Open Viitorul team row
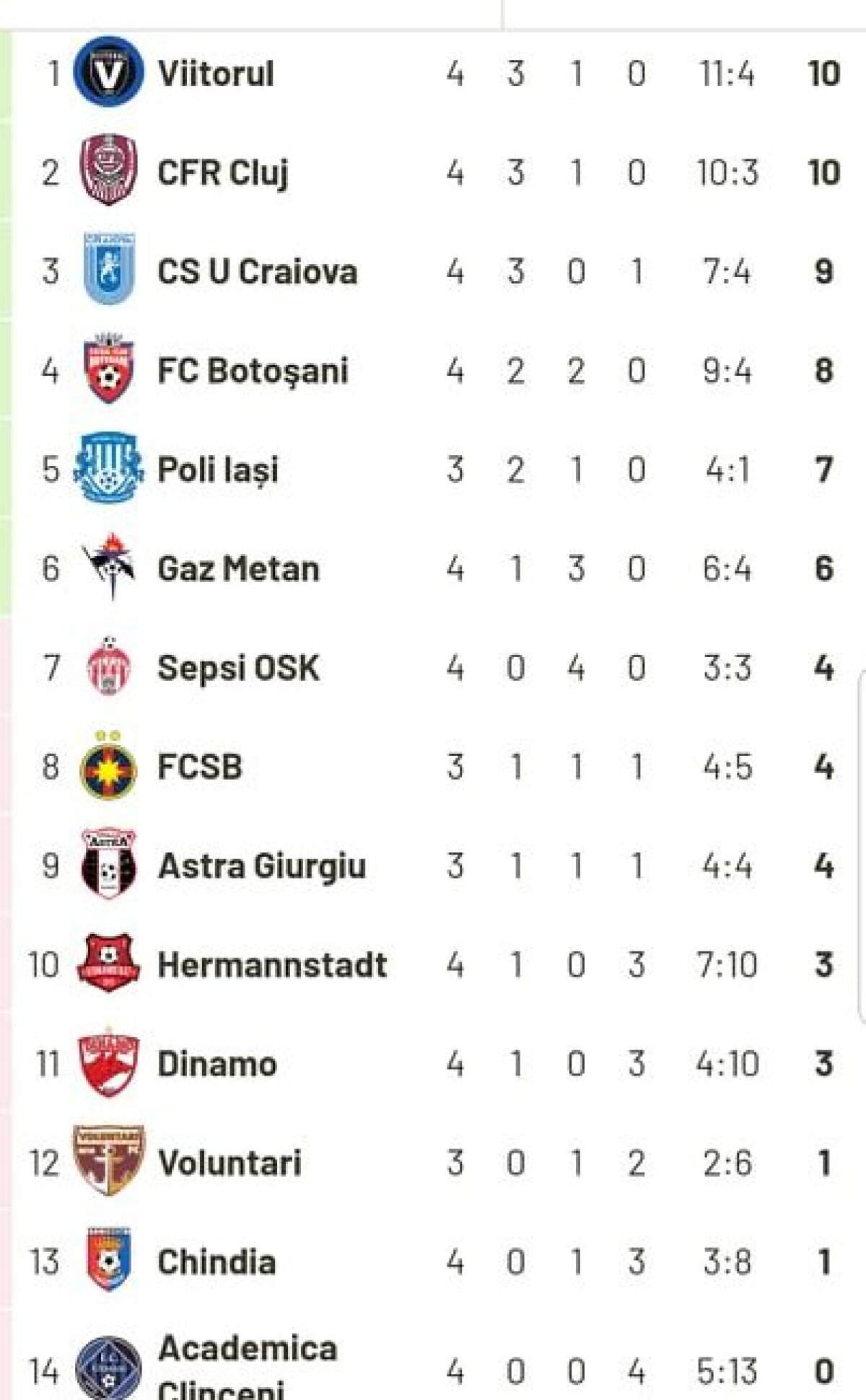Image resolution: width=866 pixels, height=1400 pixels. (216, 74)
